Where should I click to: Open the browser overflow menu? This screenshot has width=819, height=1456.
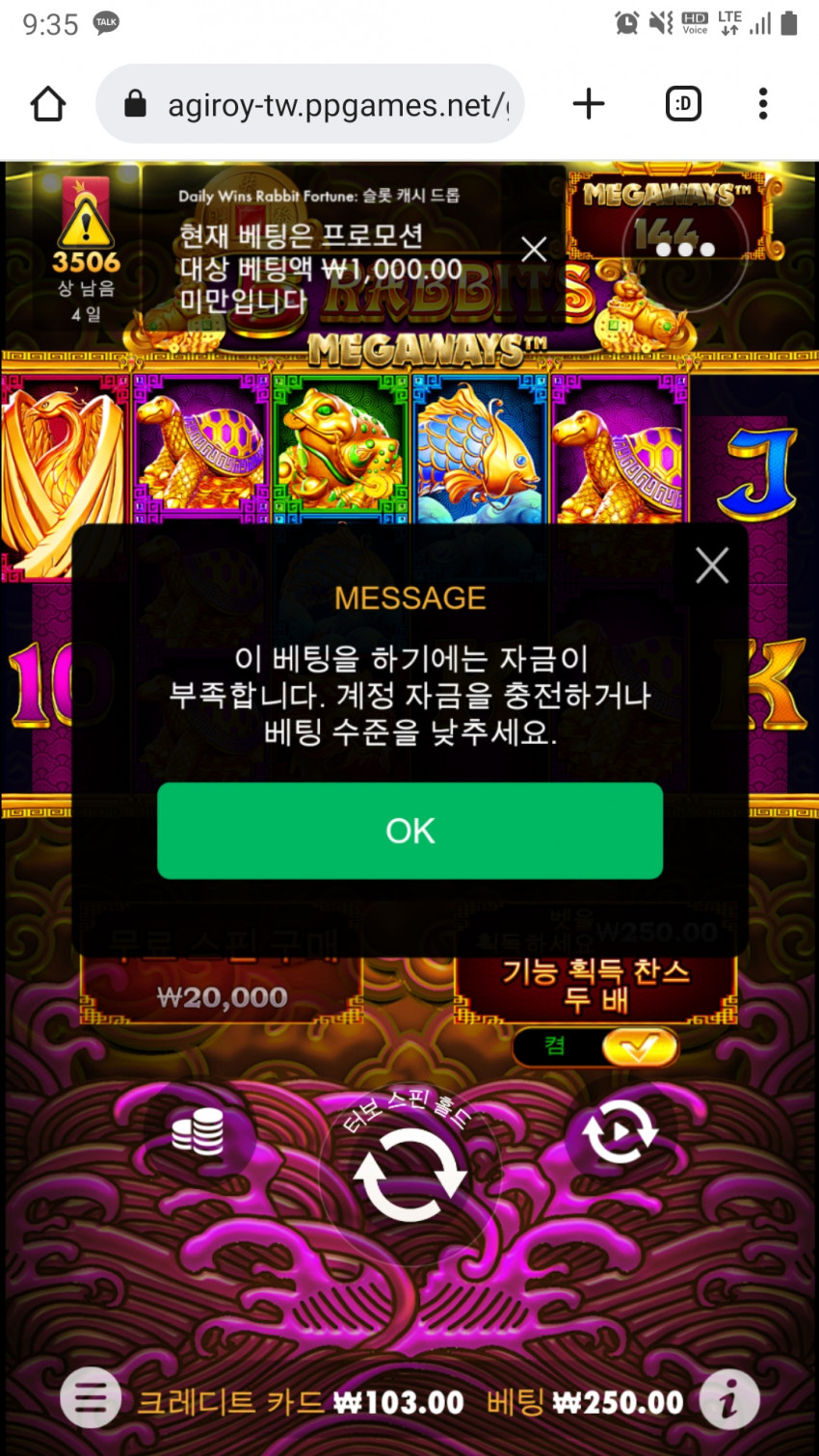(762, 104)
